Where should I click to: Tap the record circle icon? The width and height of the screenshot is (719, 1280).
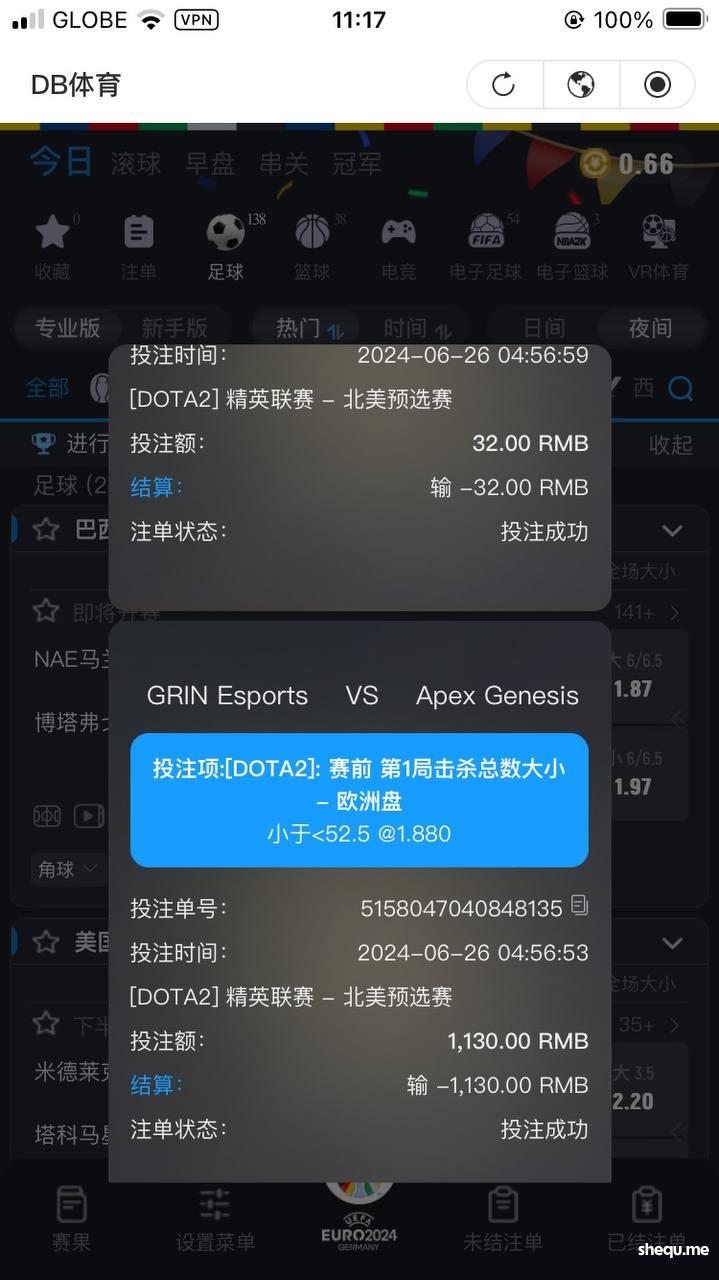(657, 85)
